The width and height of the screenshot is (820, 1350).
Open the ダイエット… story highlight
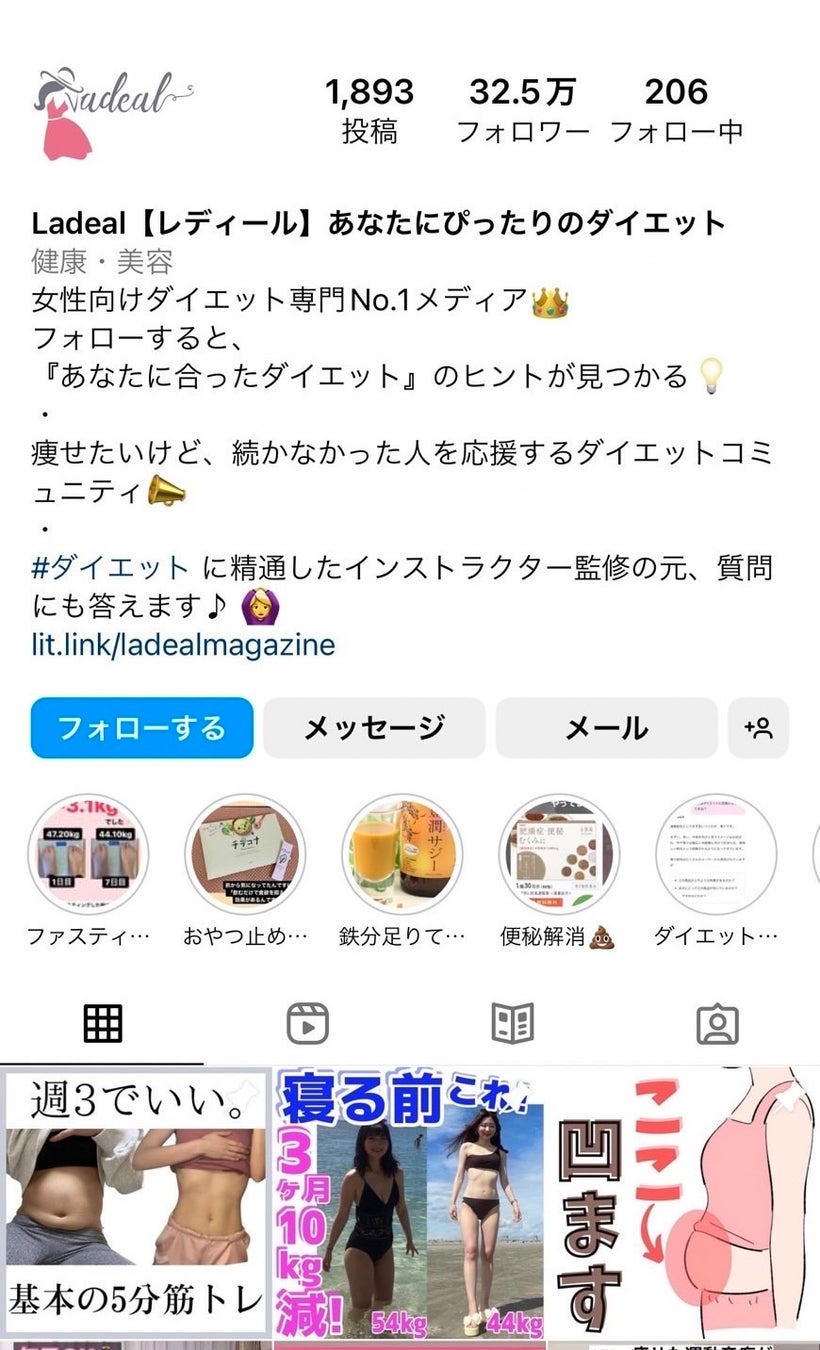point(716,856)
